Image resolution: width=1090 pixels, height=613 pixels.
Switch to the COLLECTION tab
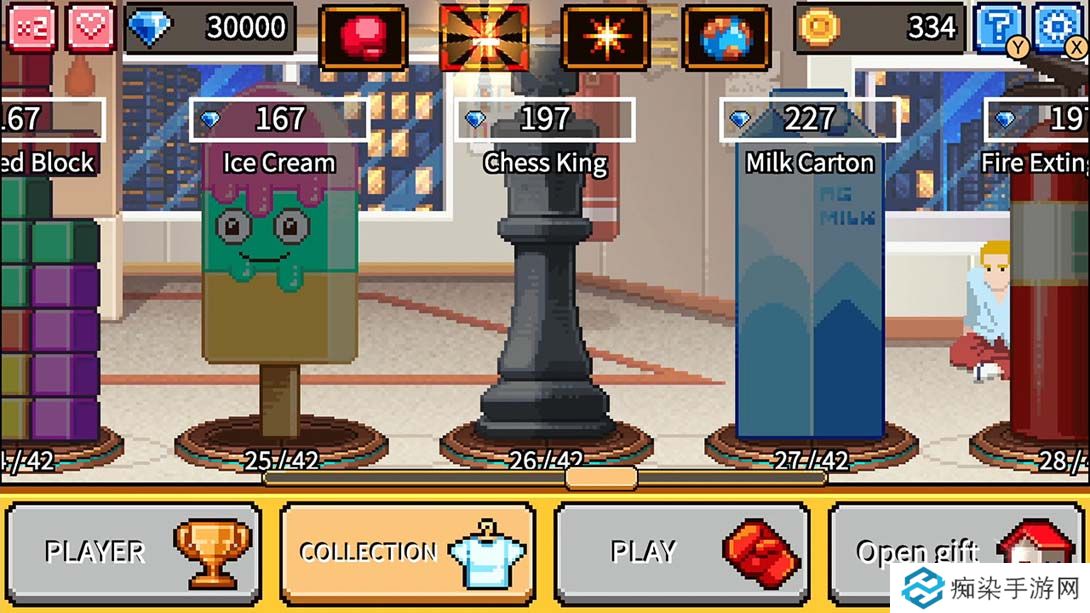coord(407,551)
